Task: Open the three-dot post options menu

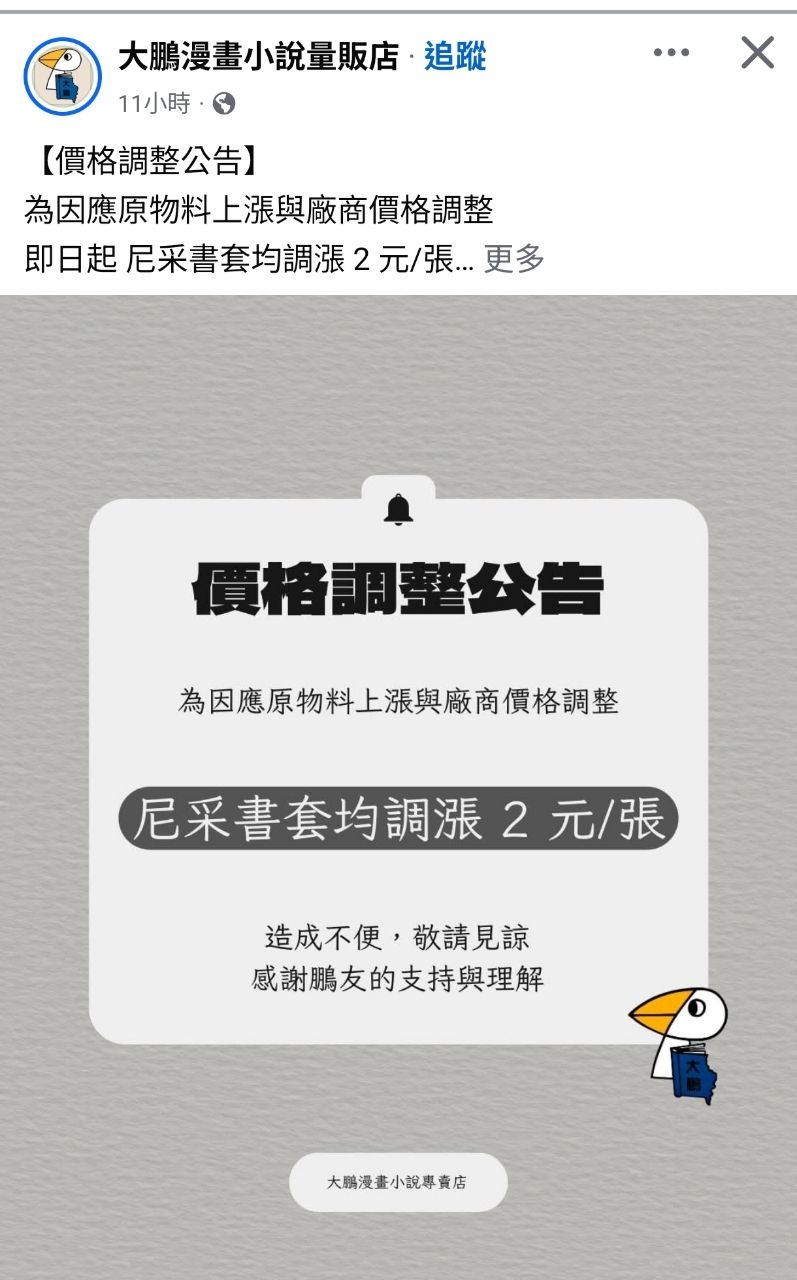Action: click(671, 53)
